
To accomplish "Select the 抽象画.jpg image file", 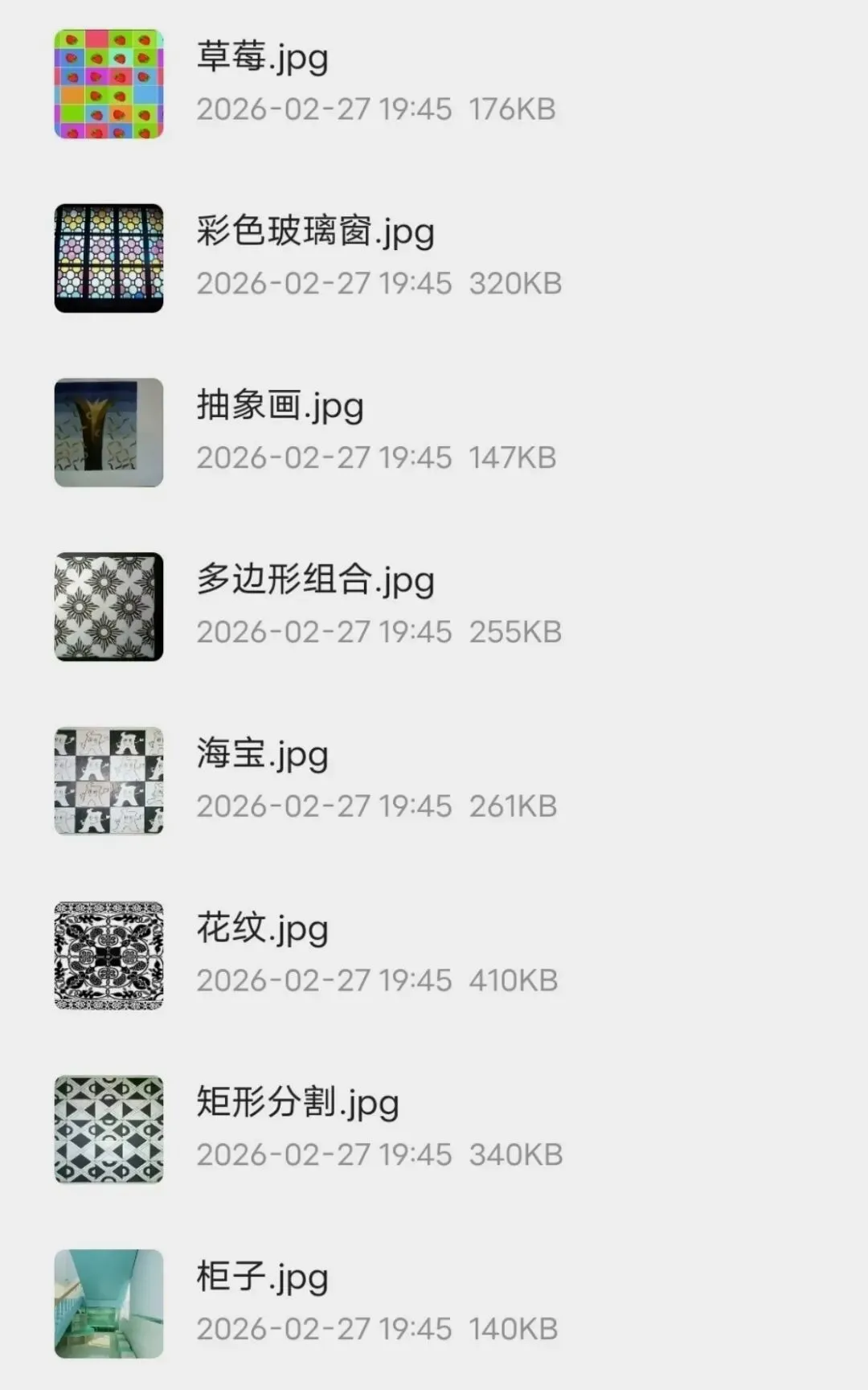I will [280, 407].
